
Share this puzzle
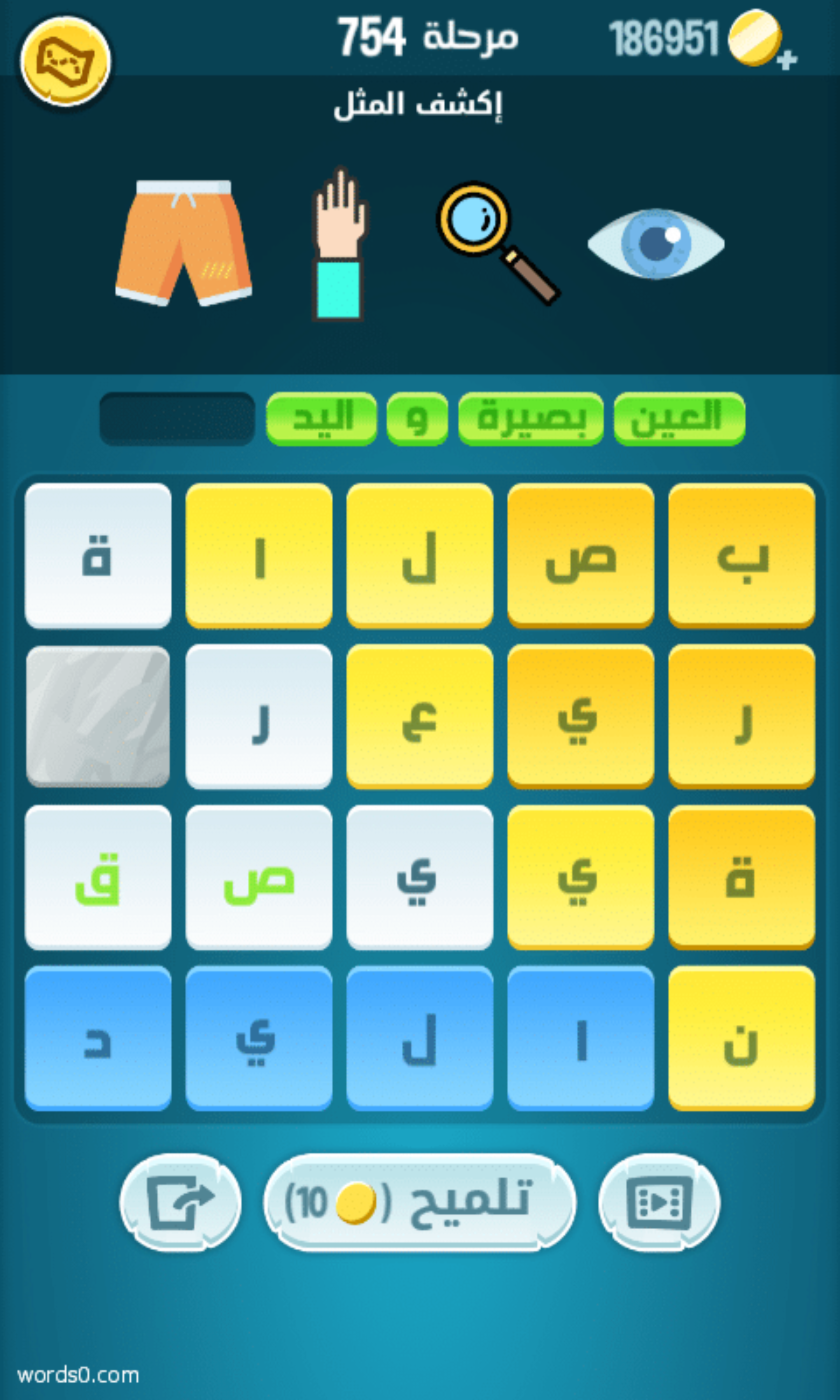point(181,1203)
